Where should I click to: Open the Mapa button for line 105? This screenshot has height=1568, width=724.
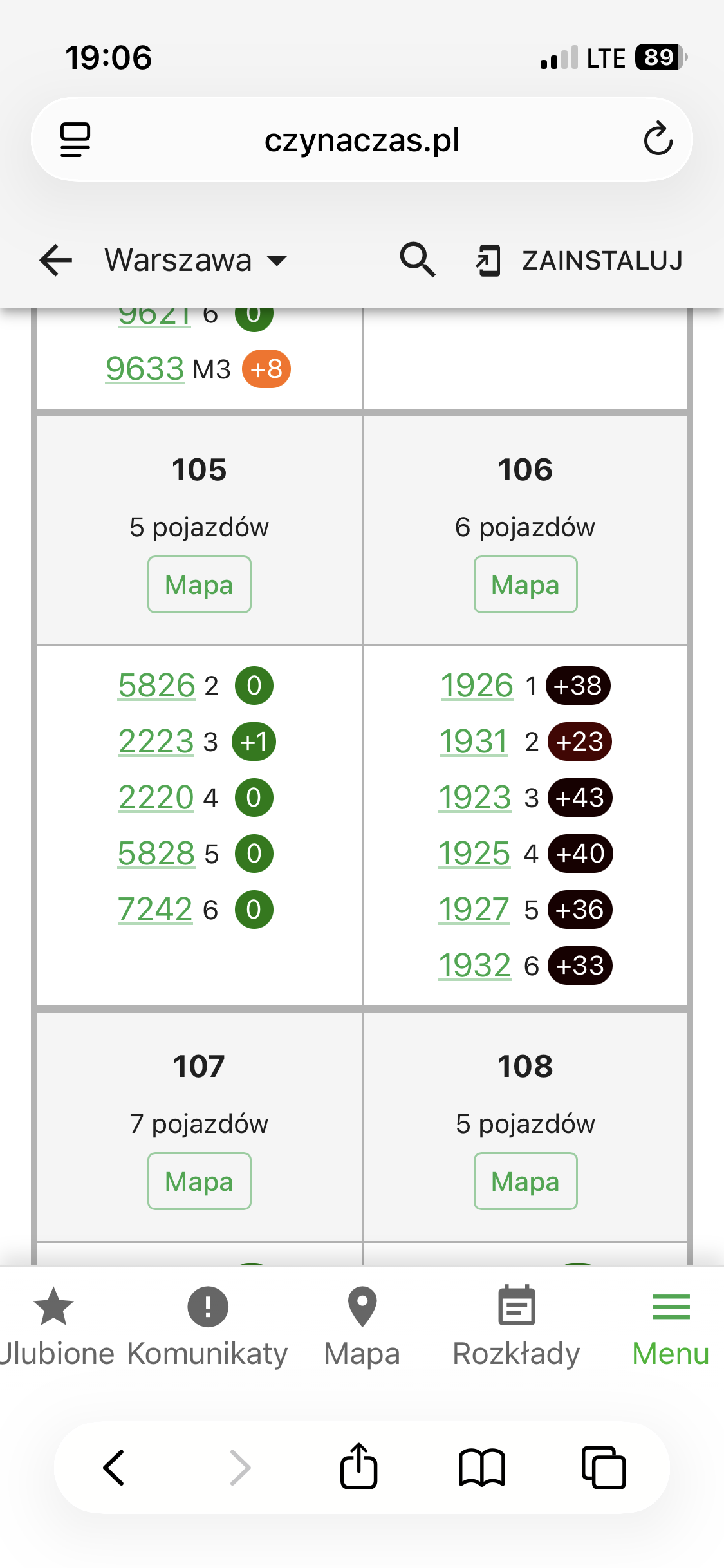coord(200,584)
